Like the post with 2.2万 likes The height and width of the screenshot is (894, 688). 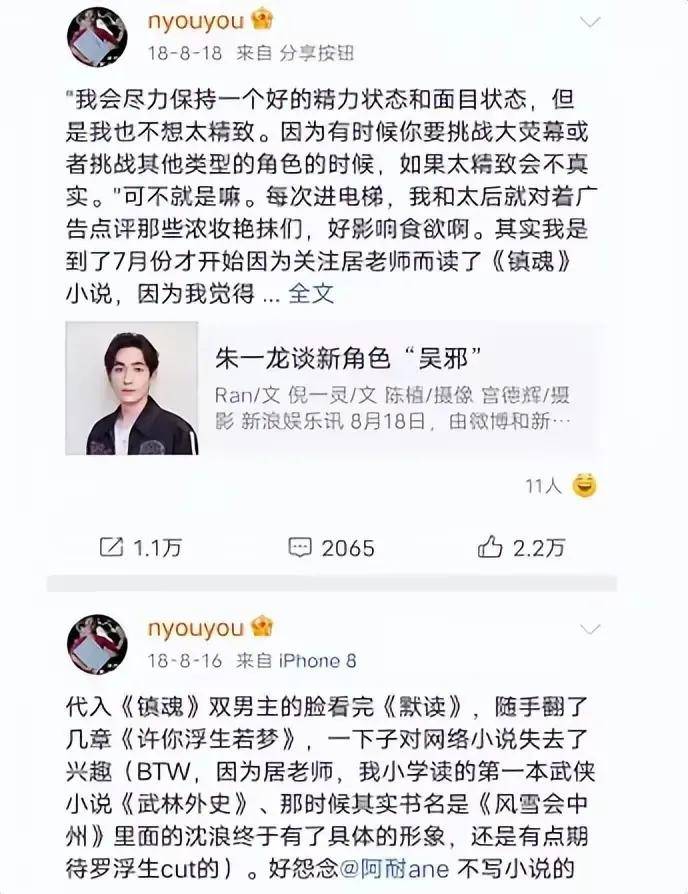tap(521, 547)
